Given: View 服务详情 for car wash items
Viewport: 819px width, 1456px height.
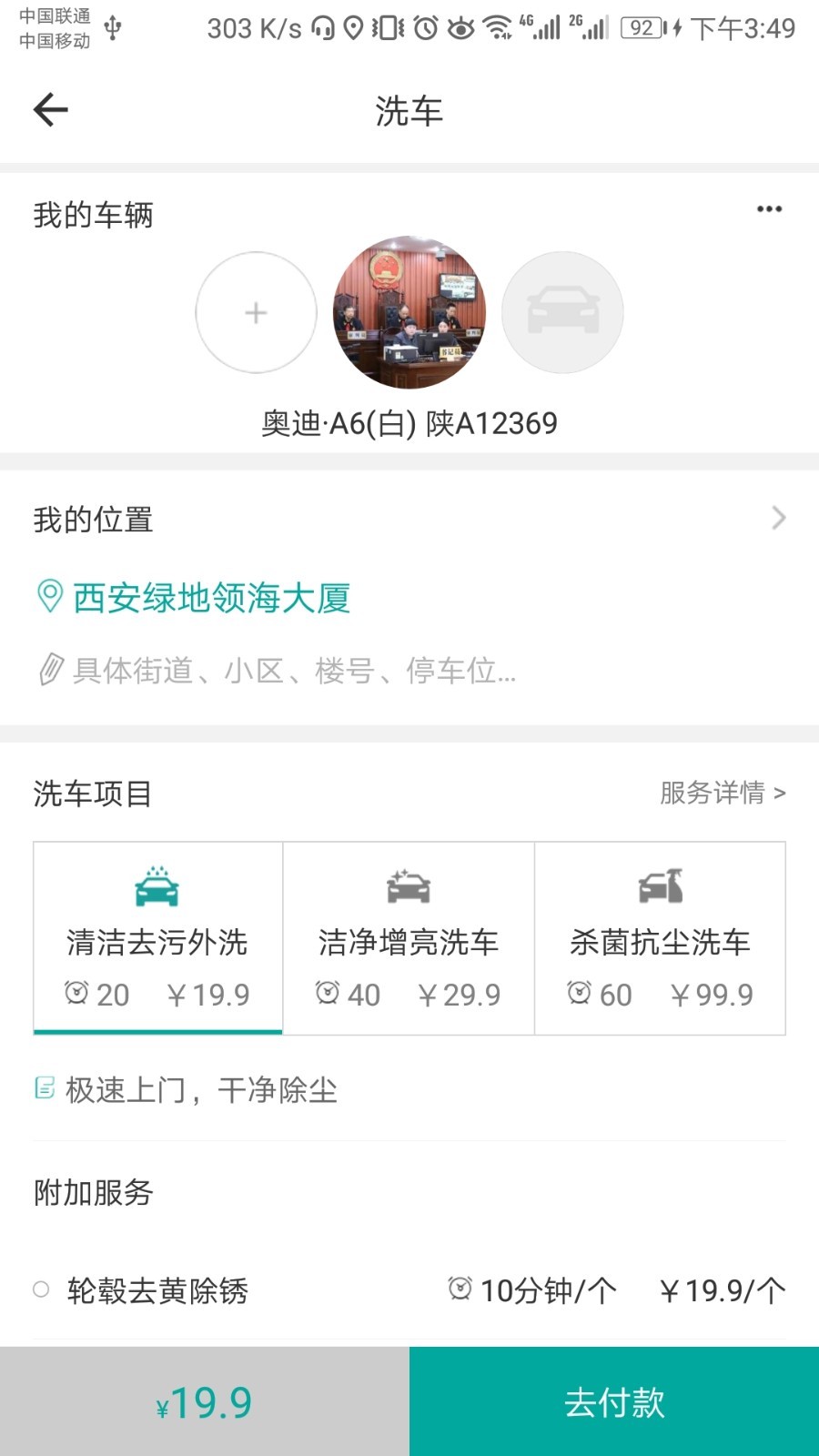Looking at the screenshot, I should (x=722, y=794).
